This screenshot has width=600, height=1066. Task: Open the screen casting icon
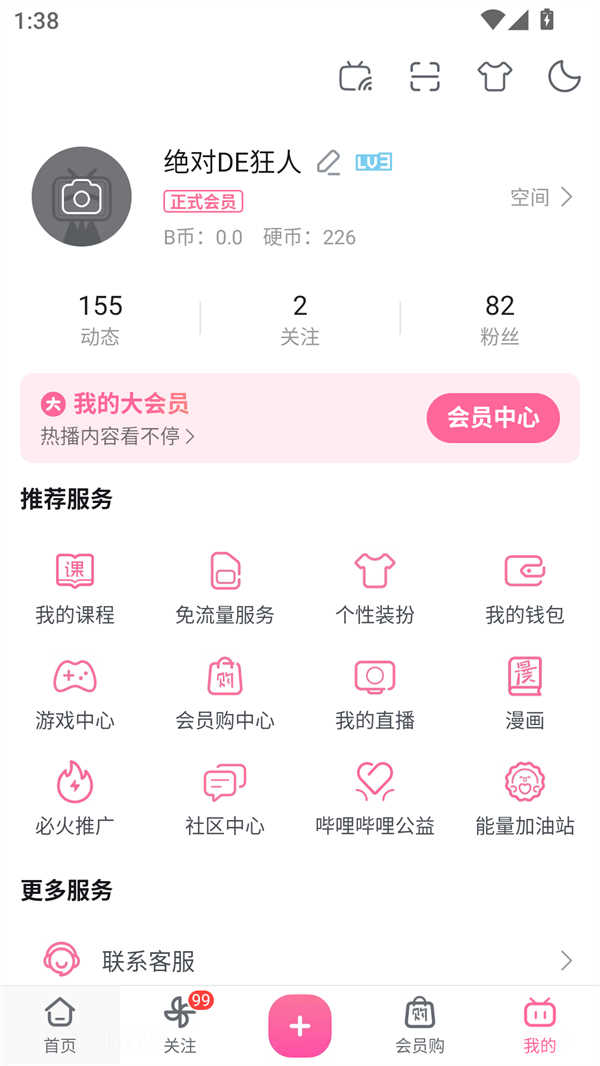[355, 77]
